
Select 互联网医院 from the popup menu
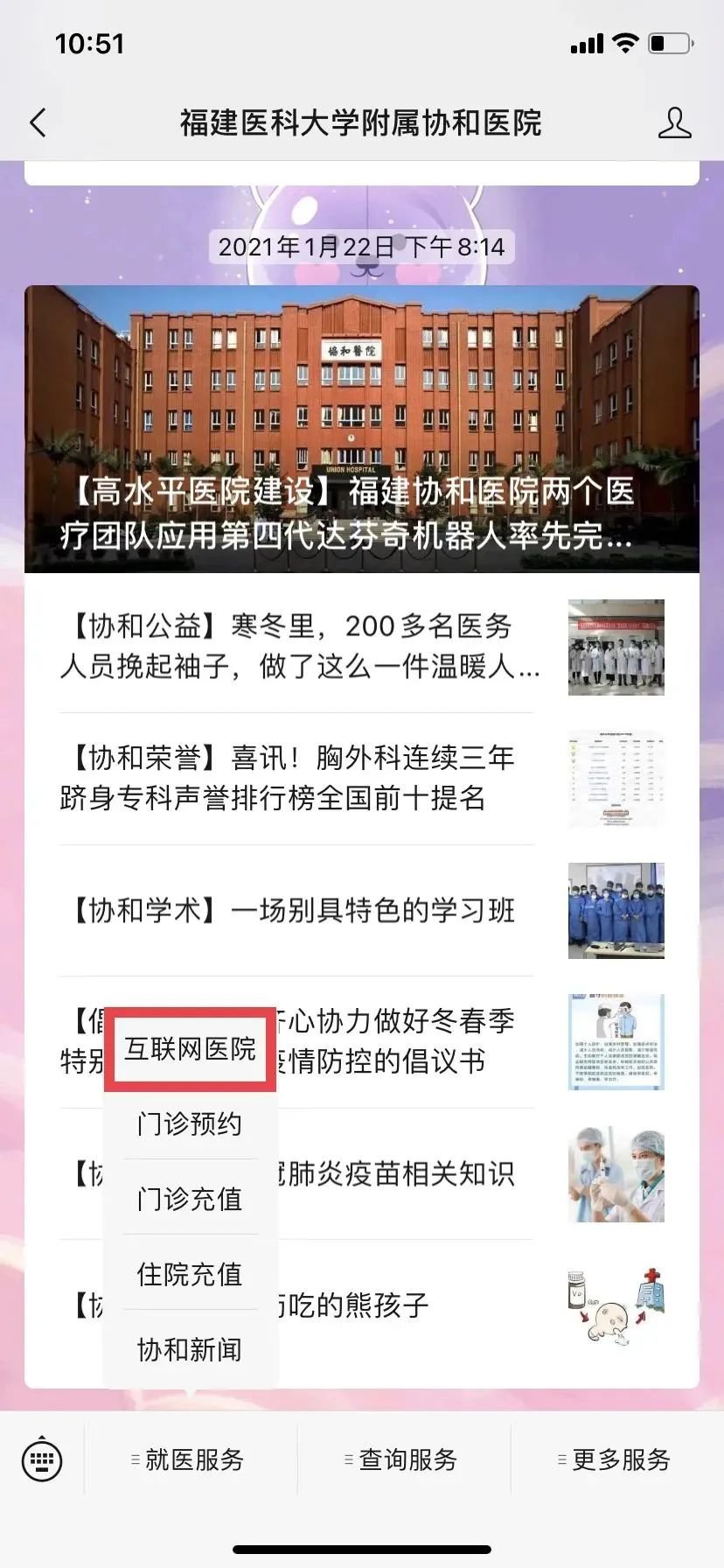coord(190,1048)
